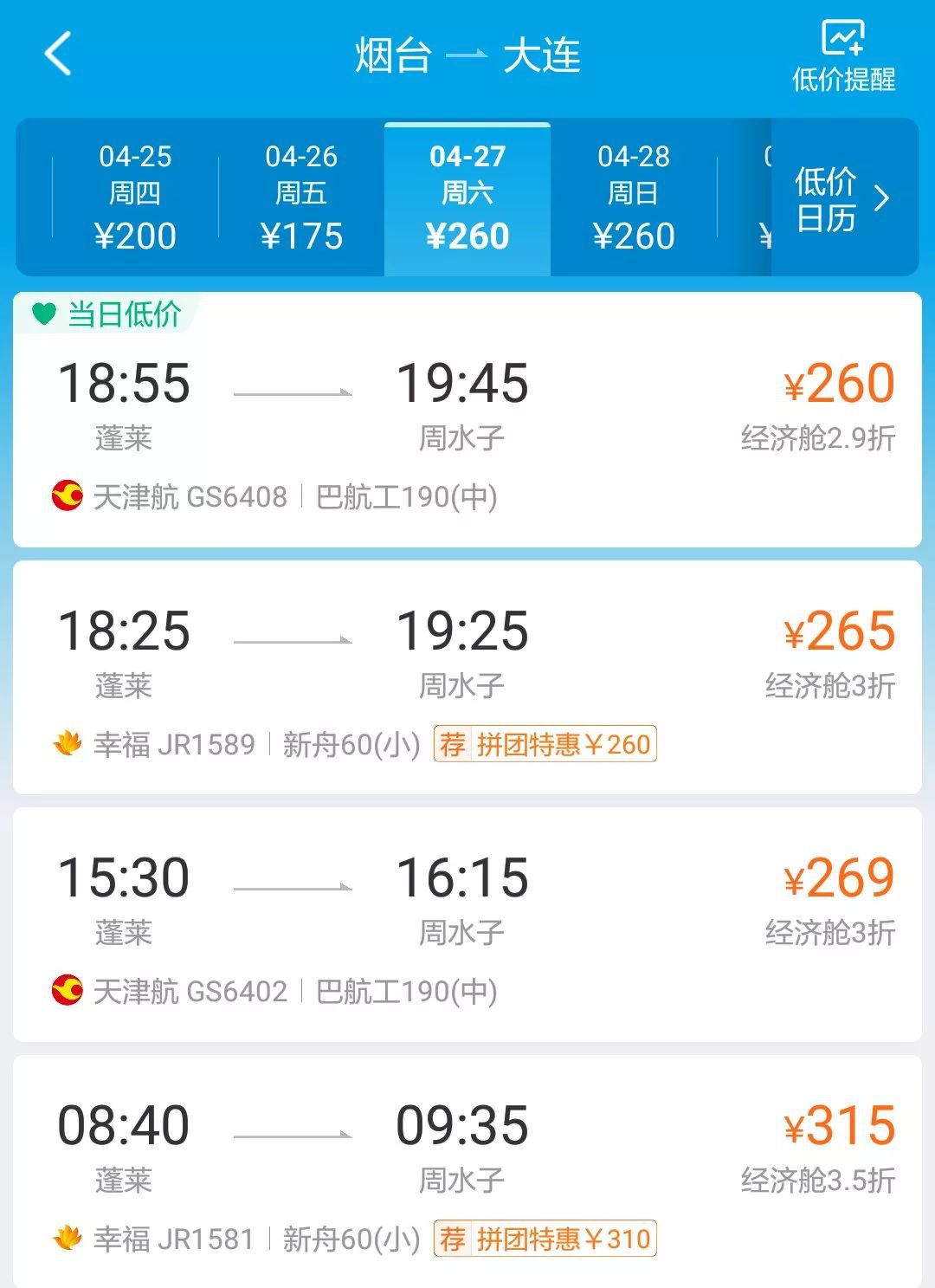Open the low price calendar panel
The image size is (935, 1288).
click(x=824, y=197)
